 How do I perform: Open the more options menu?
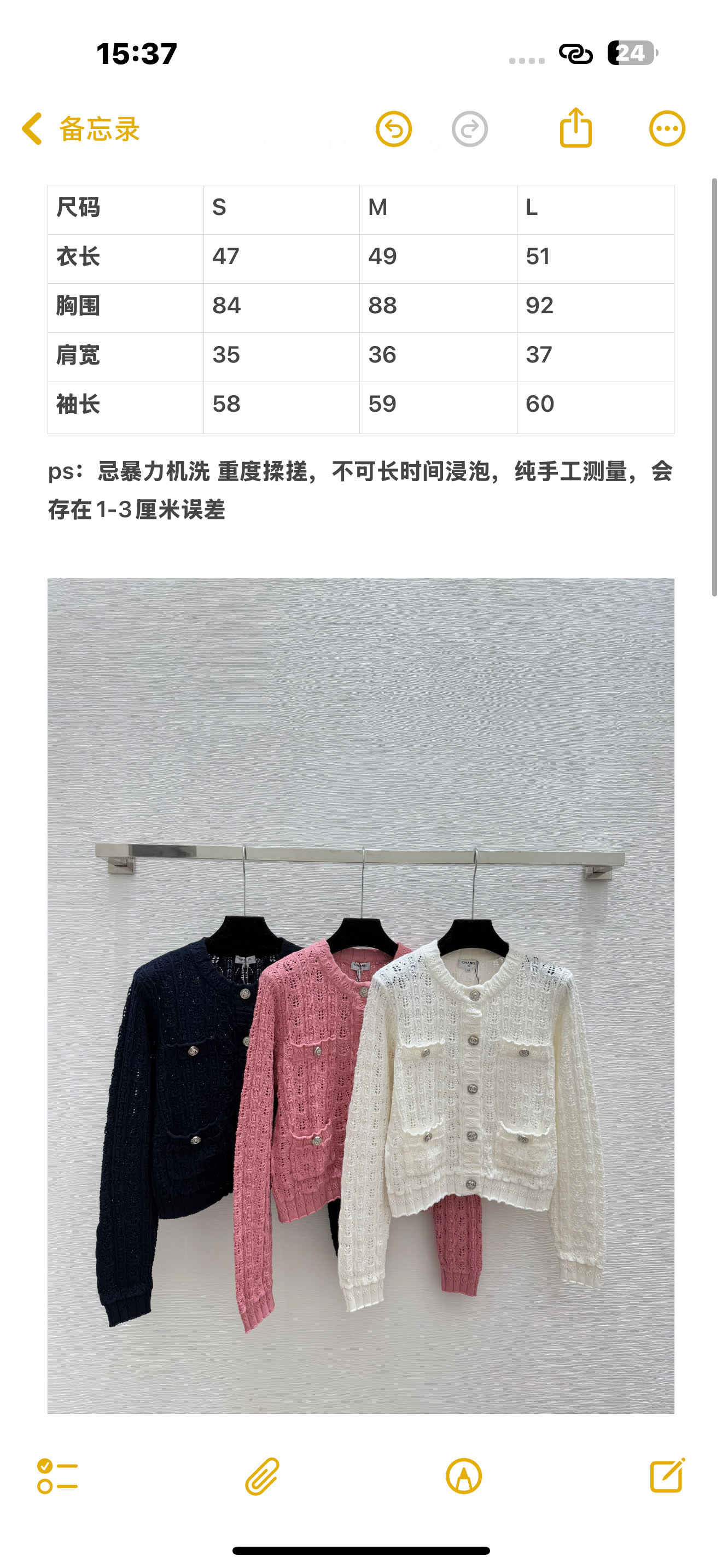point(667,129)
